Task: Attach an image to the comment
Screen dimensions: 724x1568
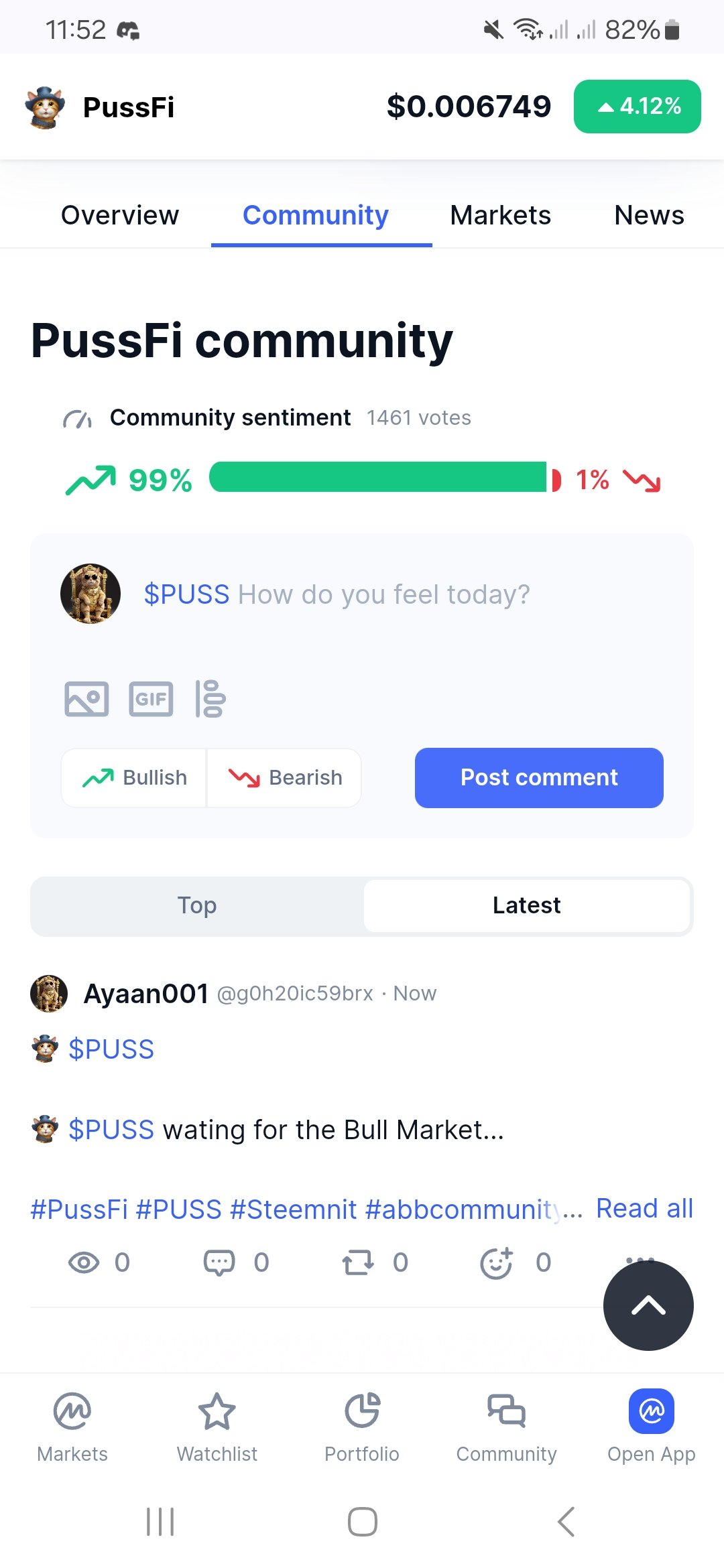Action: click(x=86, y=699)
